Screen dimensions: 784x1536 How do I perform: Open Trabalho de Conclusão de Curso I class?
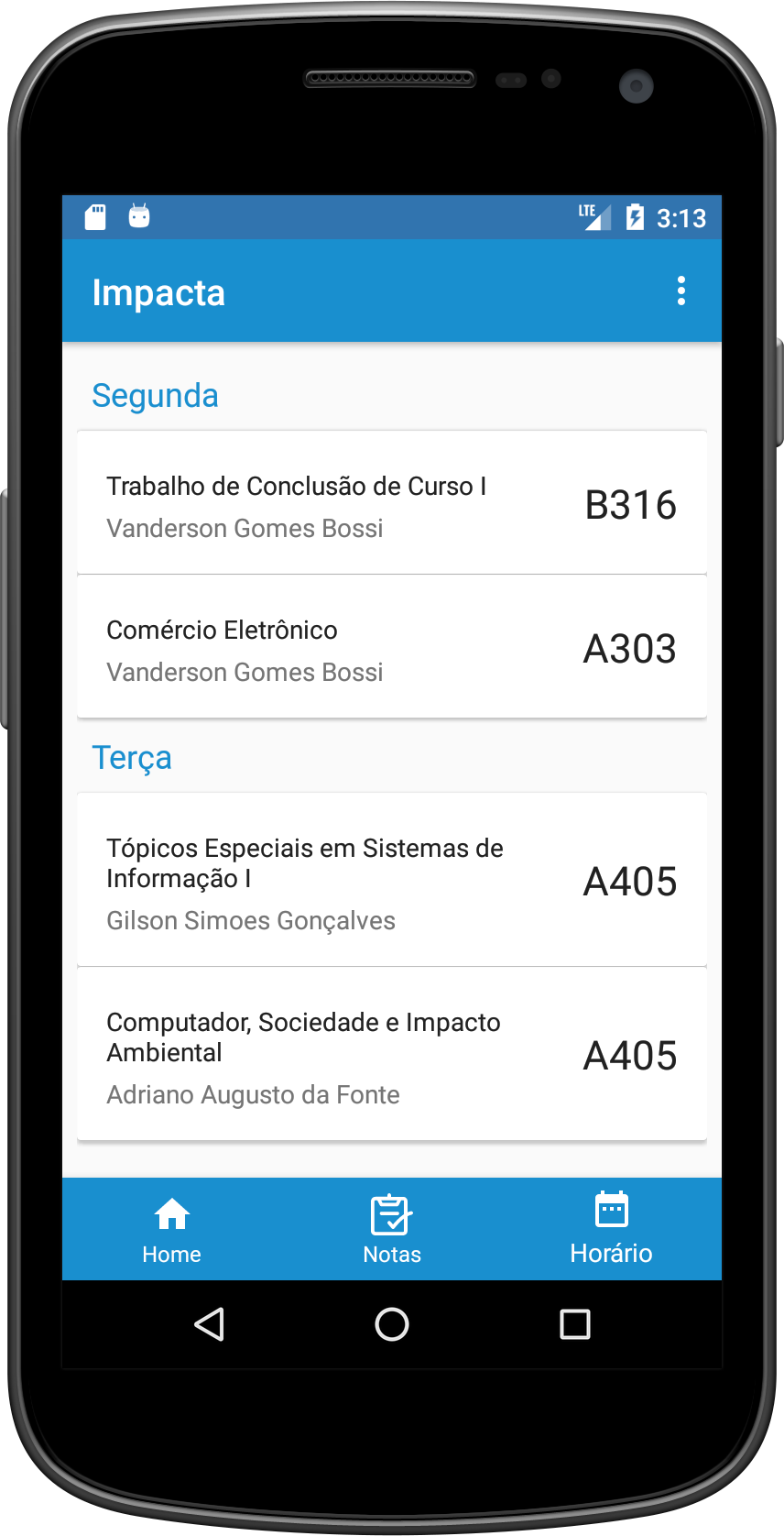click(x=392, y=503)
